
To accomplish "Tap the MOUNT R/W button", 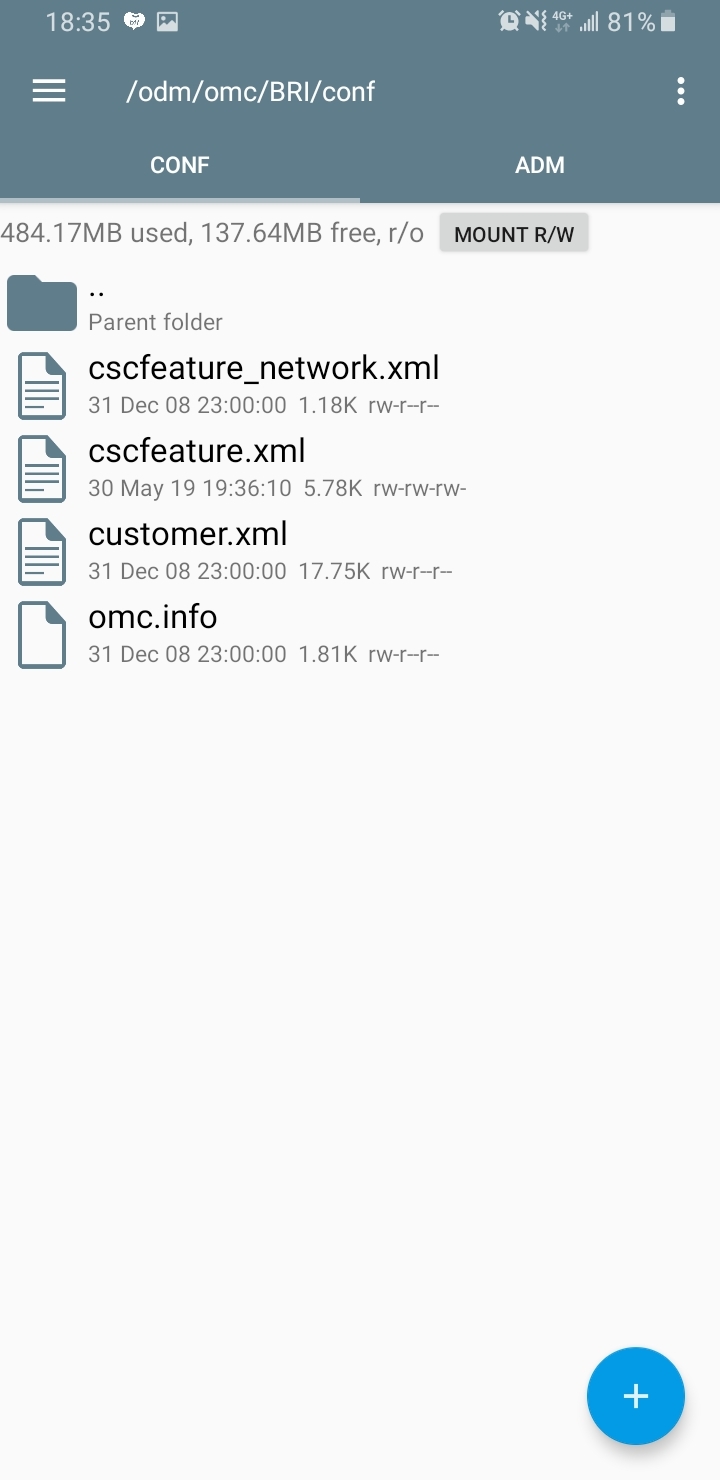I will click(514, 234).
